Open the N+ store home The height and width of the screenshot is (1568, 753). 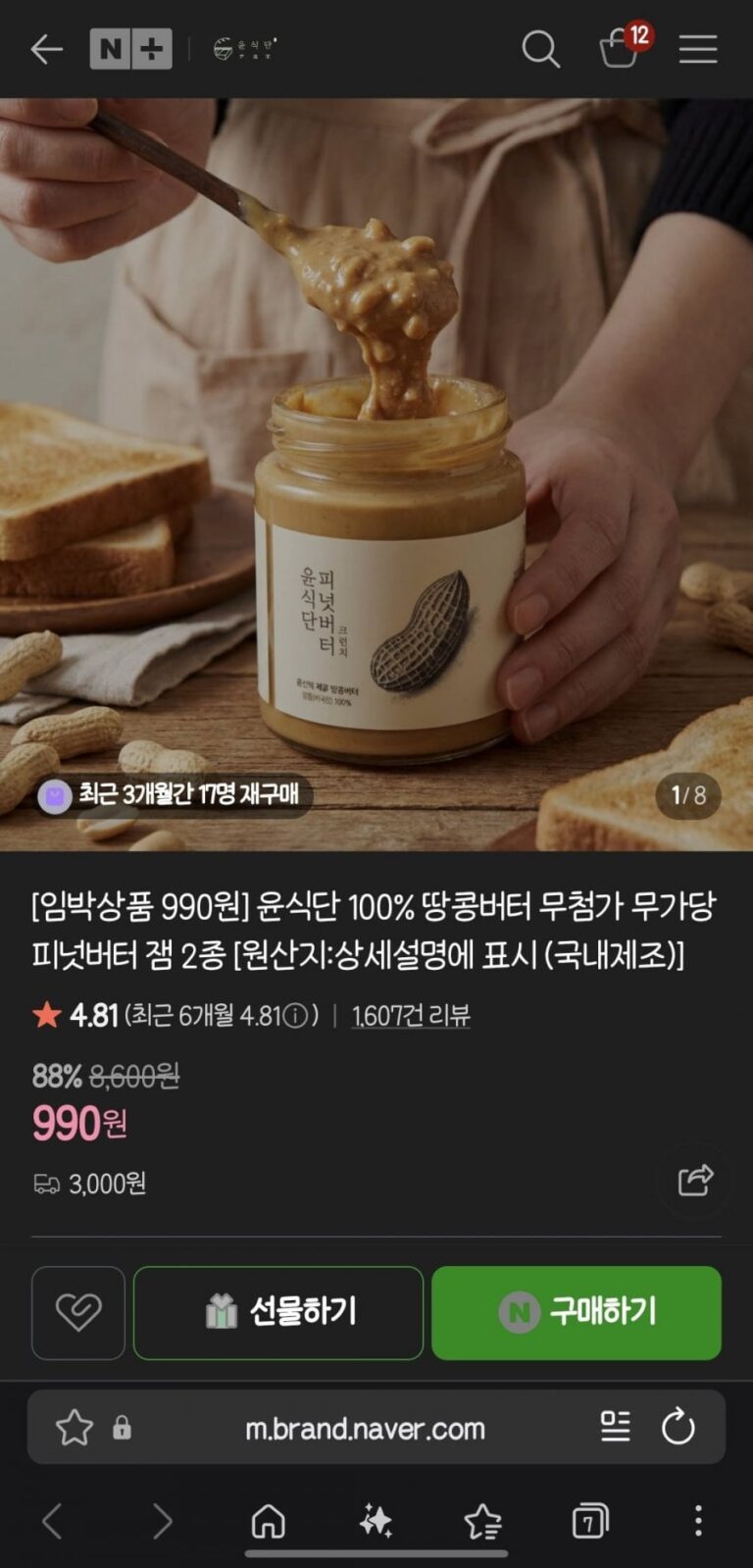tap(130, 49)
